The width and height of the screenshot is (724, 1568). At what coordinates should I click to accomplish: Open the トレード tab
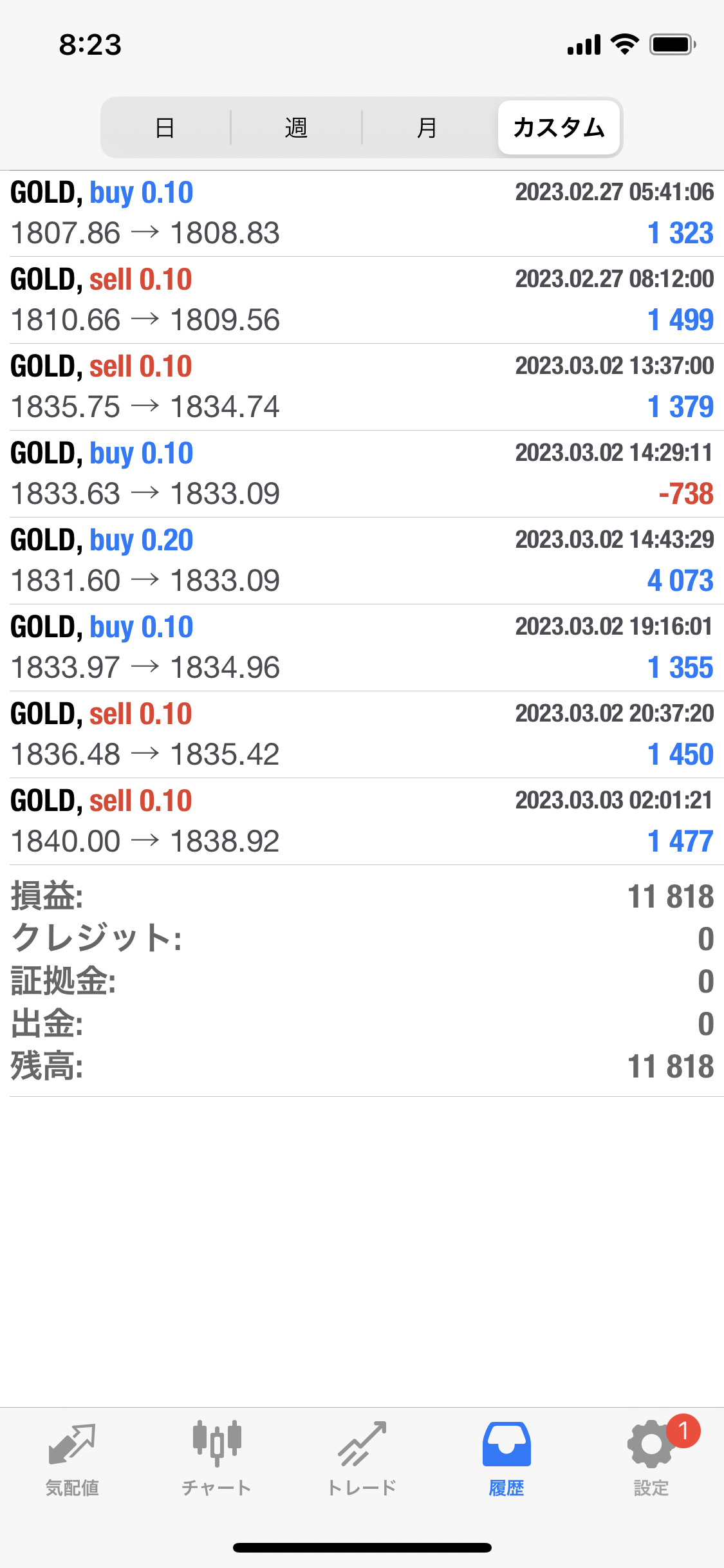pyautogui.click(x=362, y=1459)
